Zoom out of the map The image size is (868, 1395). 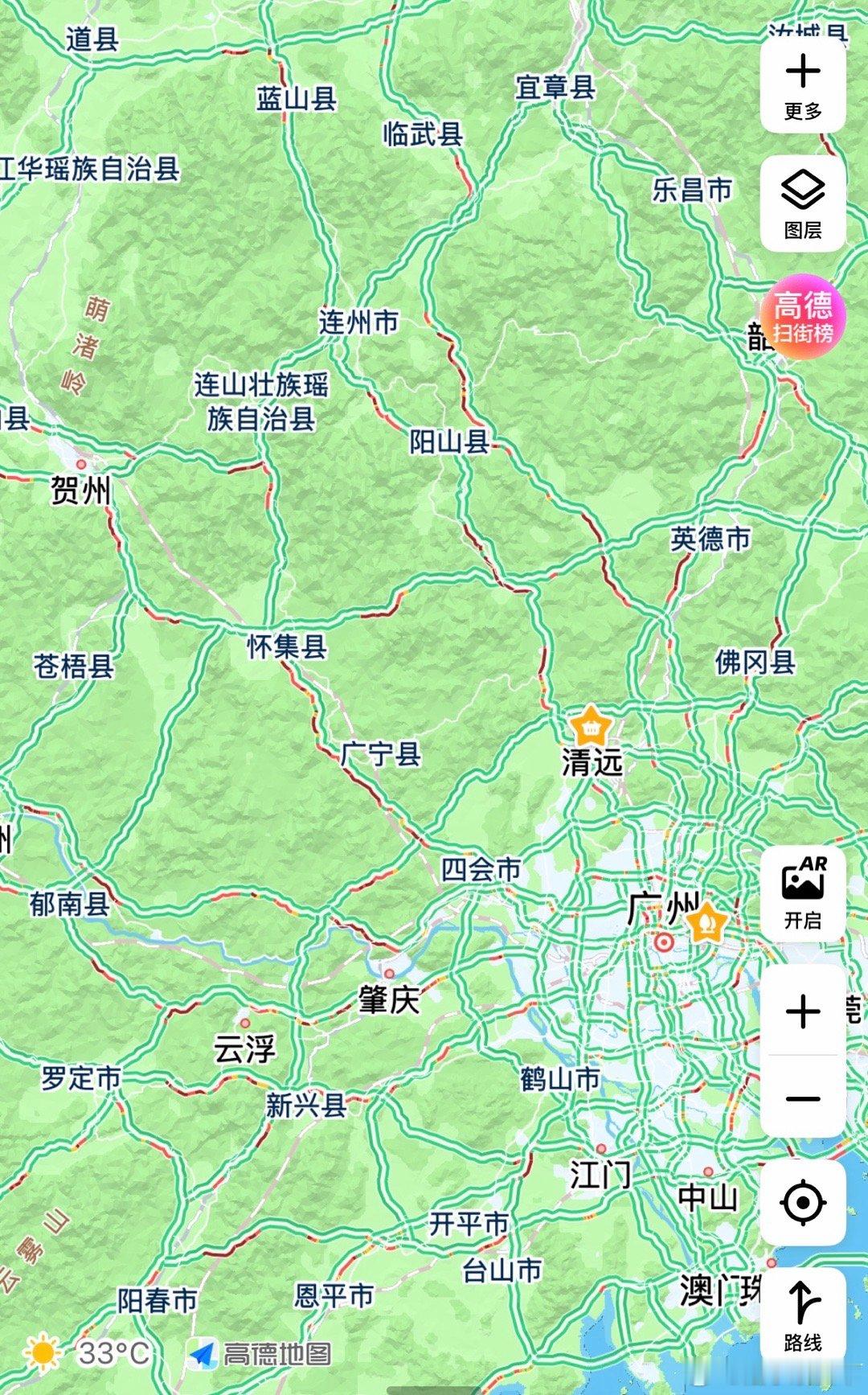coord(803,1098)
